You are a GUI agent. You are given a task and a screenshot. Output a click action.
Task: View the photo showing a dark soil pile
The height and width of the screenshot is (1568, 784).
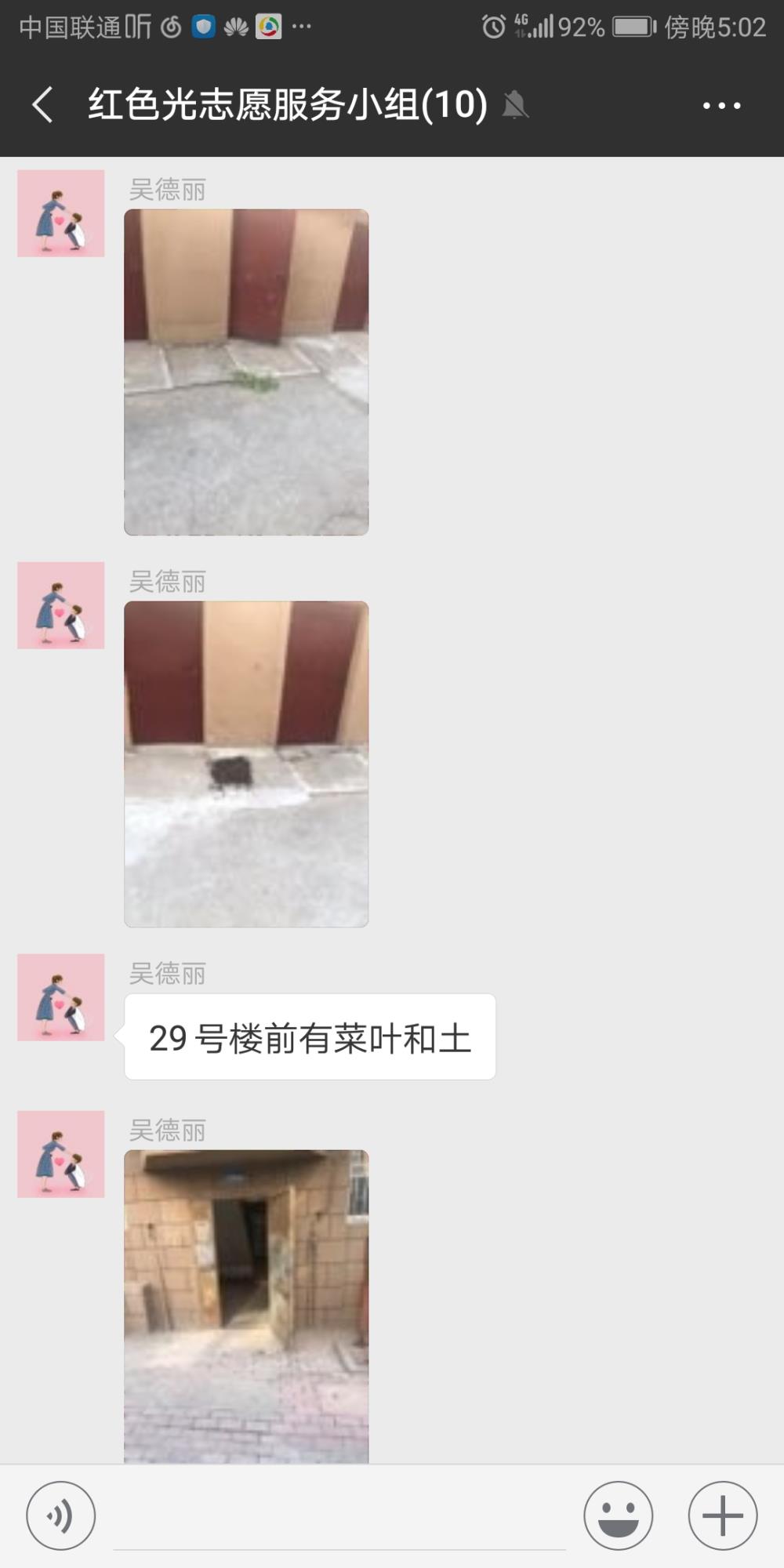(246, 764)
